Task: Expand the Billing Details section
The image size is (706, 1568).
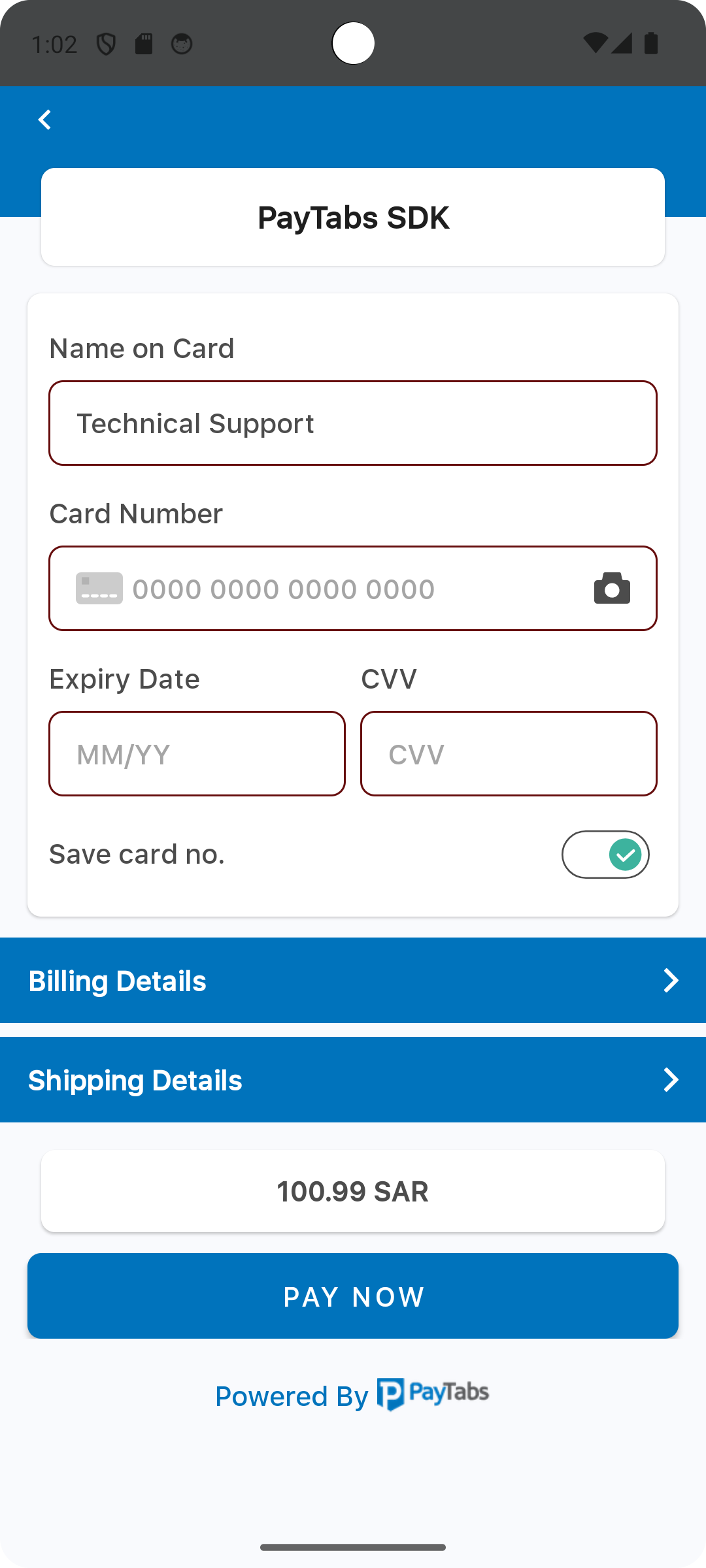Action: 353,980
